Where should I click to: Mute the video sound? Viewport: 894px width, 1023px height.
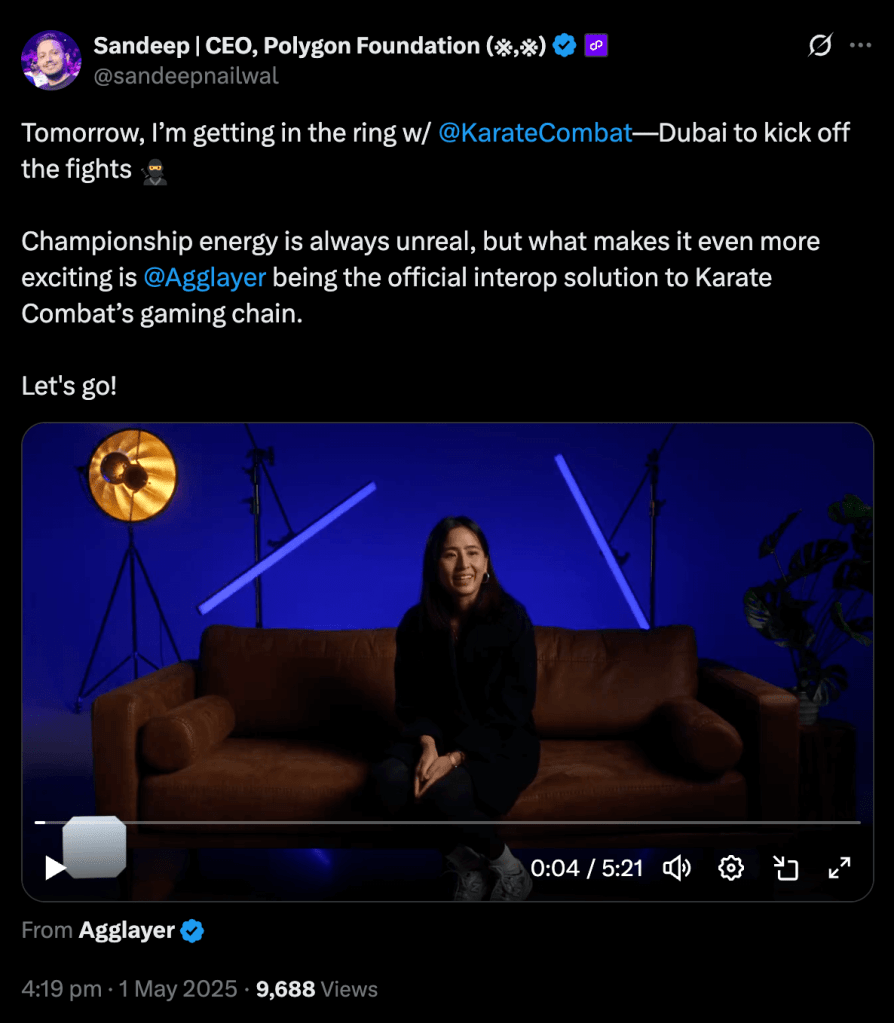click(x=677, y=868)
